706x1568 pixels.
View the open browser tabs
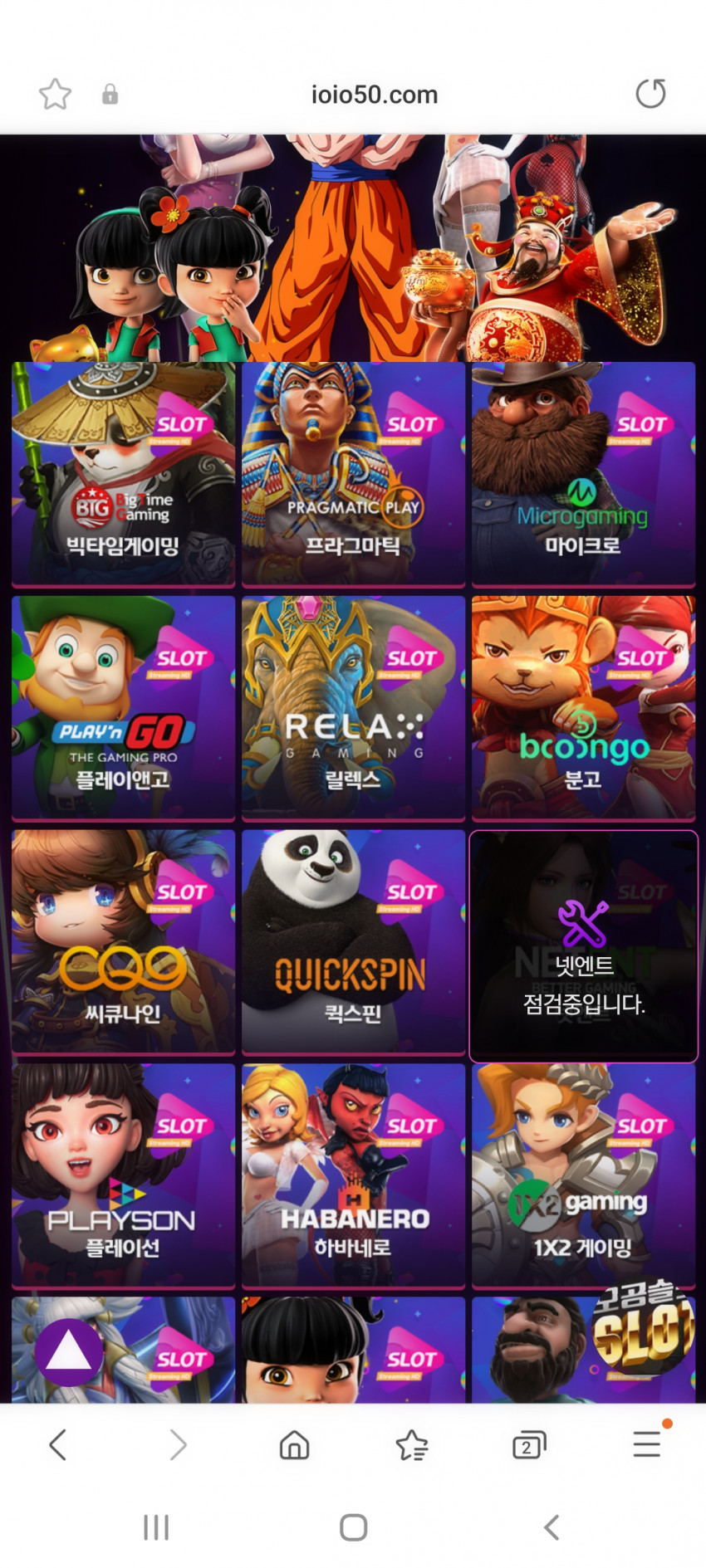(x=528, y=1446)
